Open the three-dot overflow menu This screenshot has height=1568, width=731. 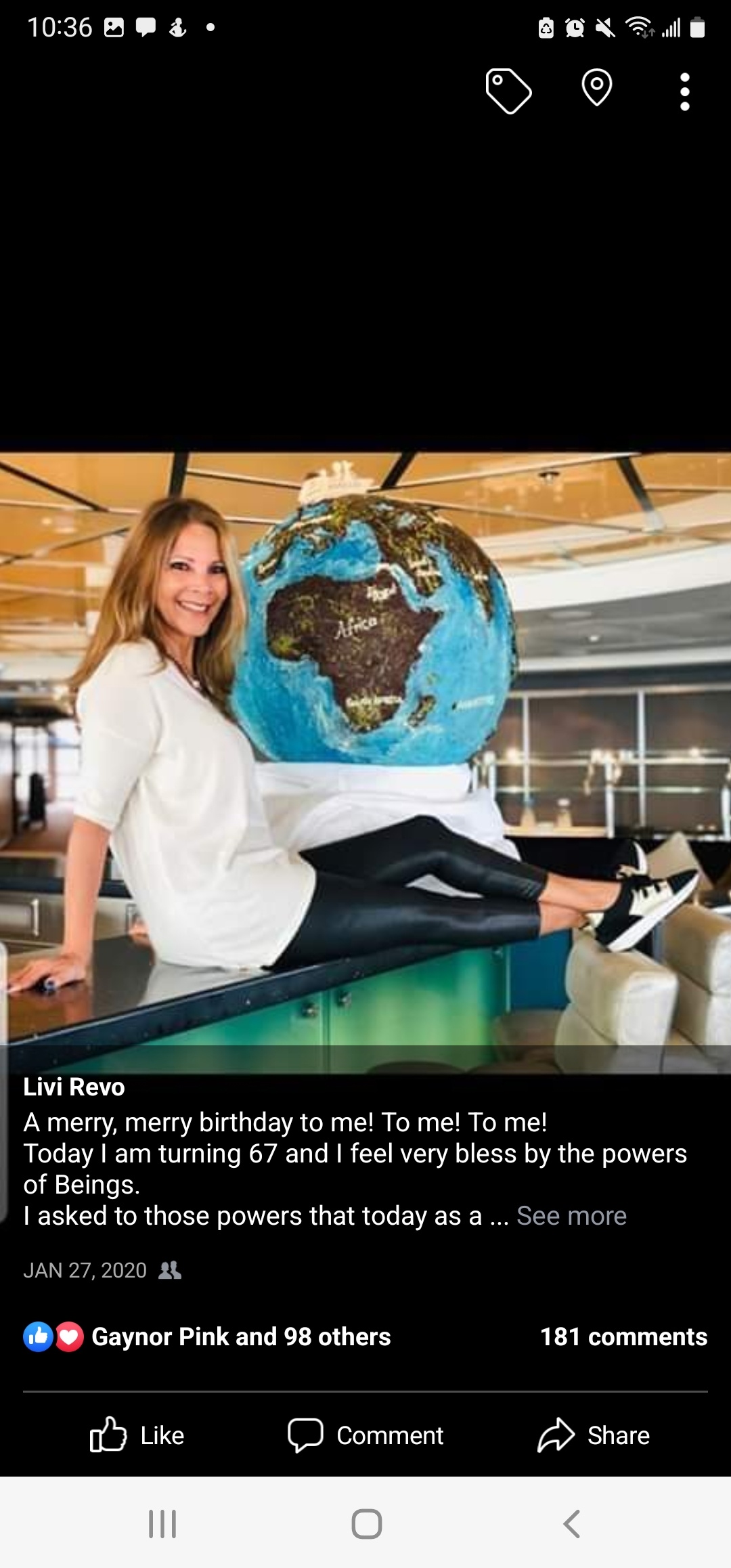(684, 91)
